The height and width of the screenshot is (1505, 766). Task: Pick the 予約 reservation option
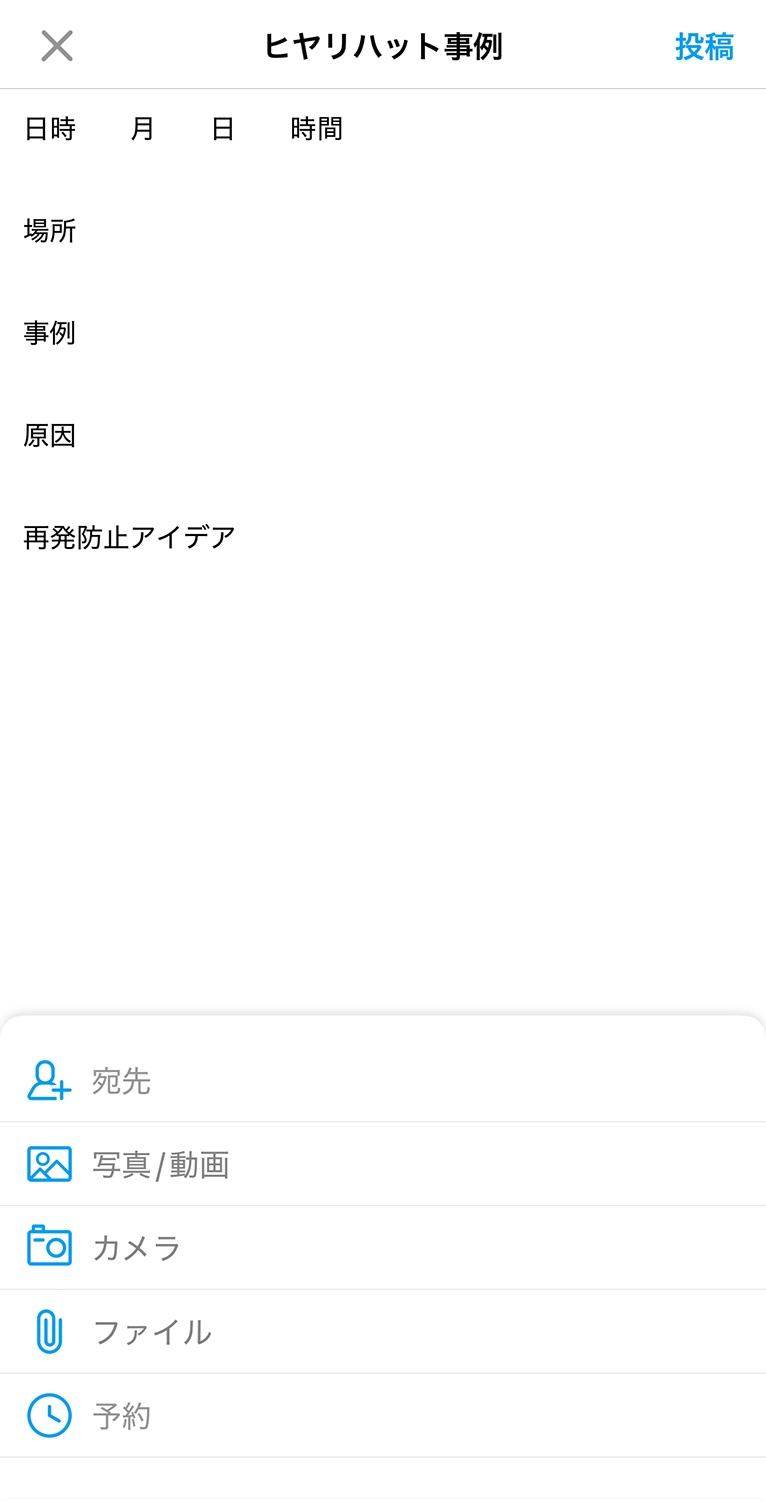[123, 1415]
